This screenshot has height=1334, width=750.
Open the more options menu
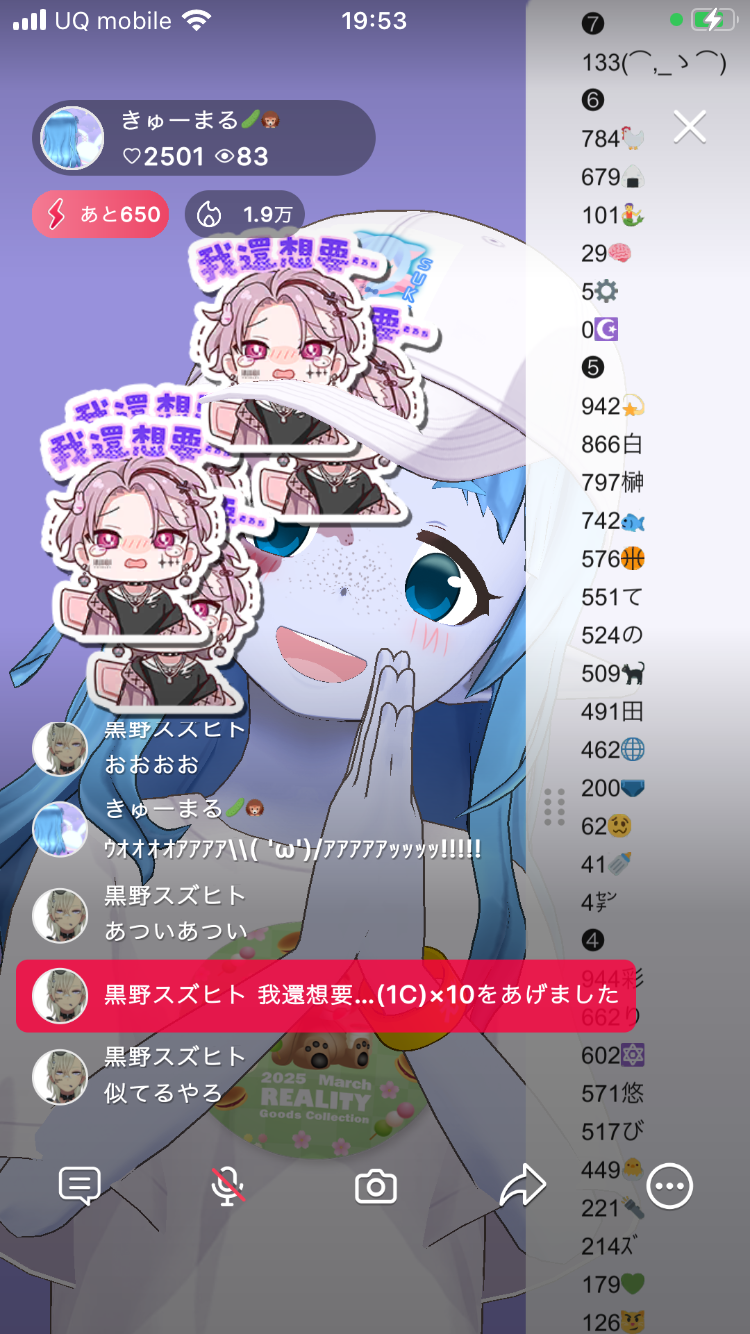click(669, 1187)
